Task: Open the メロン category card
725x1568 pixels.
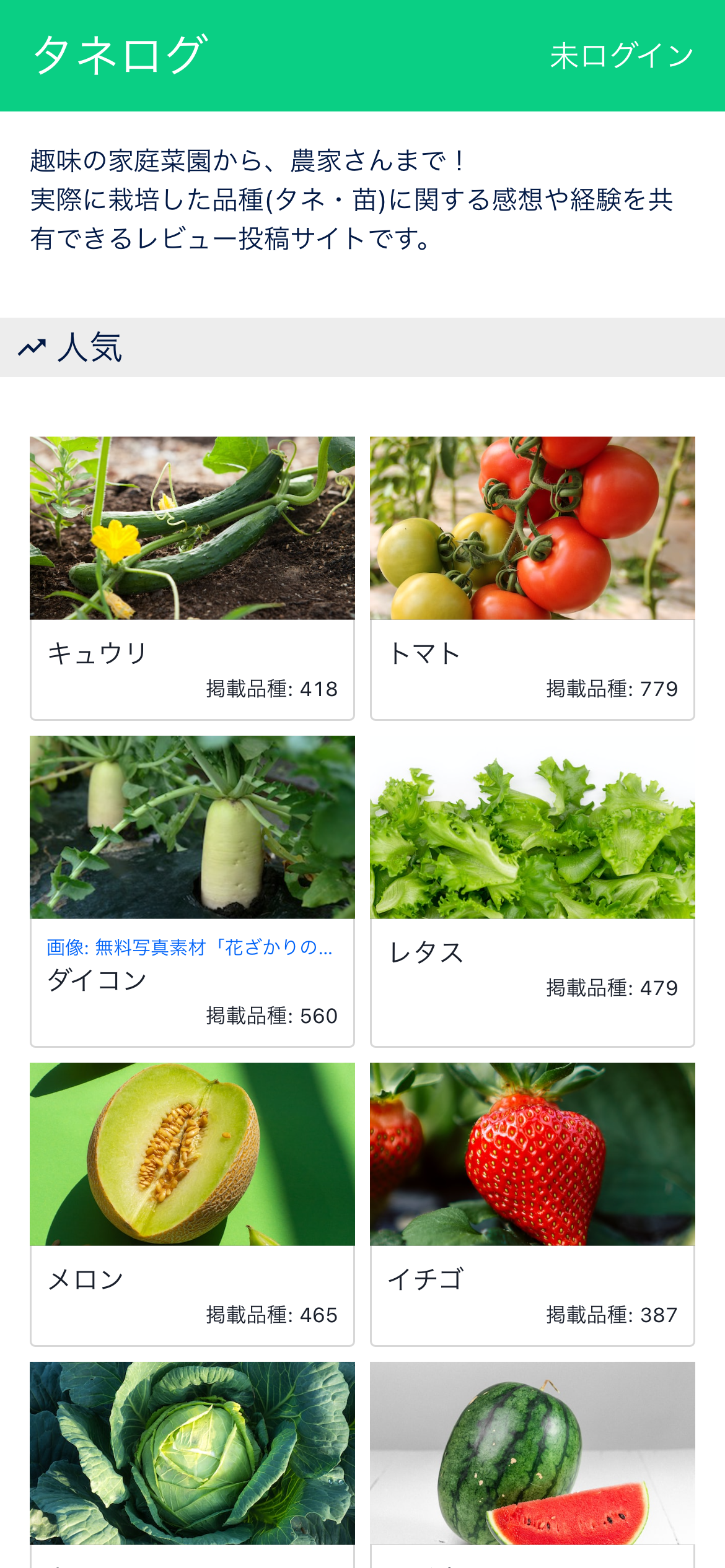Action: click(192, 1204)
